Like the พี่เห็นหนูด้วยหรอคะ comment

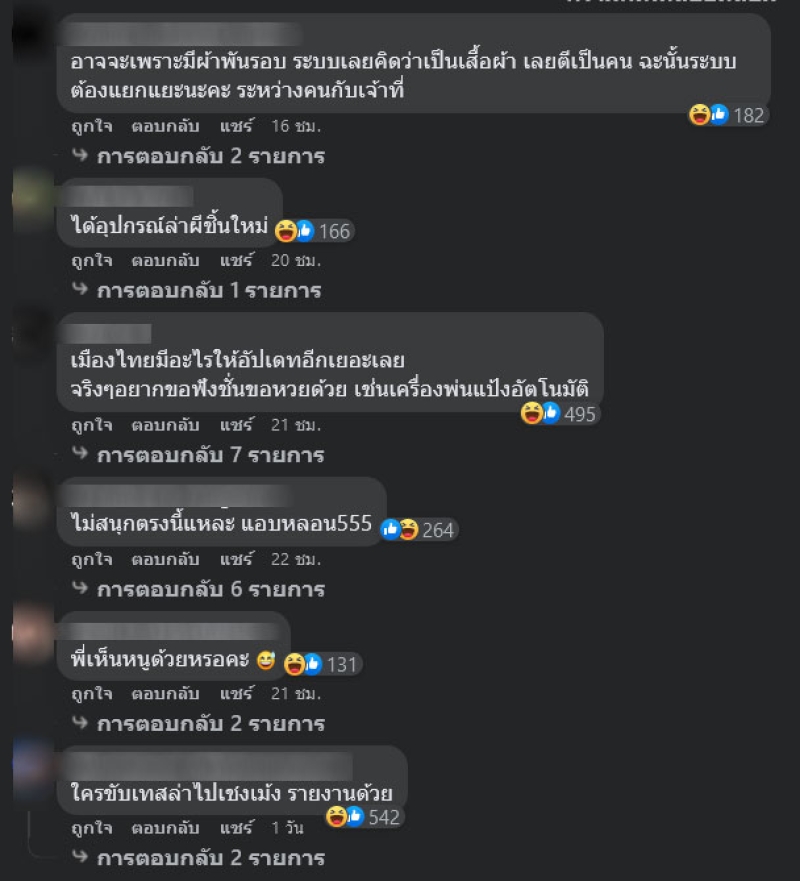coord(91,693)
